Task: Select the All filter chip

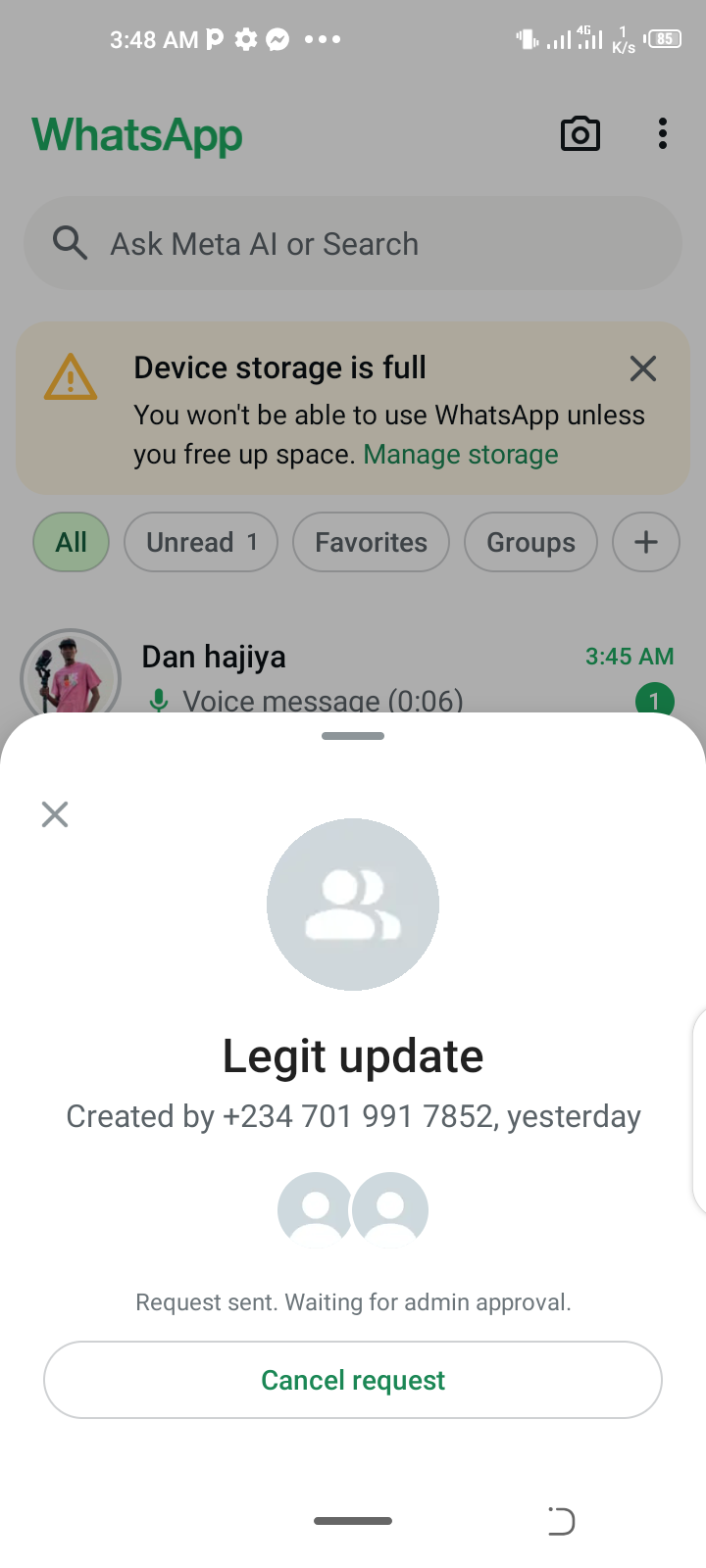Action: pyautogui.click(x=71, y=542)
